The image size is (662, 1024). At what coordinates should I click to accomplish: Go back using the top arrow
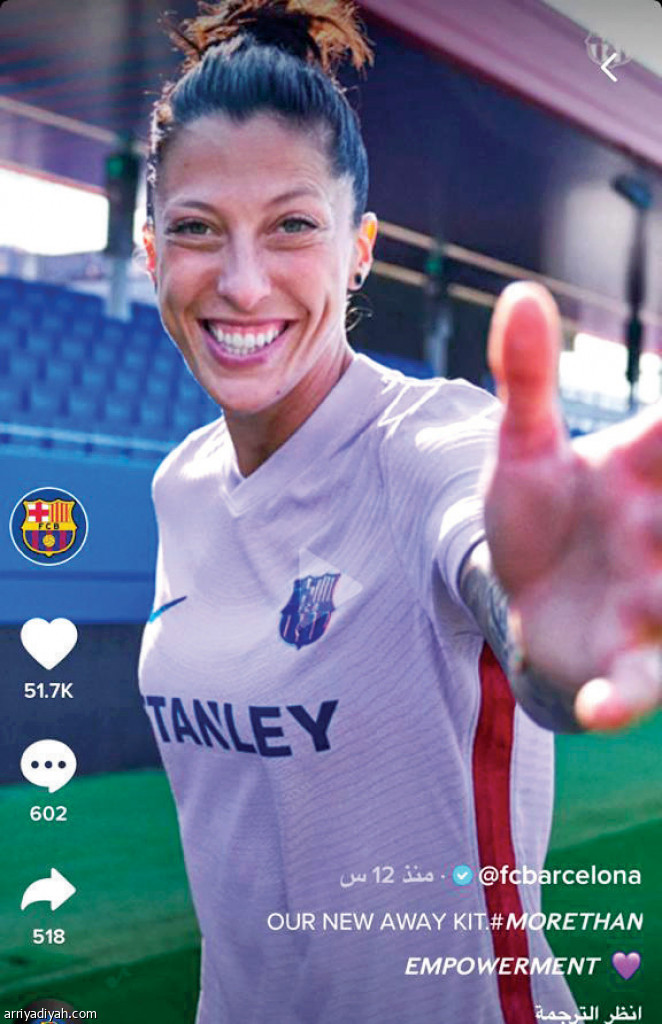608,66
